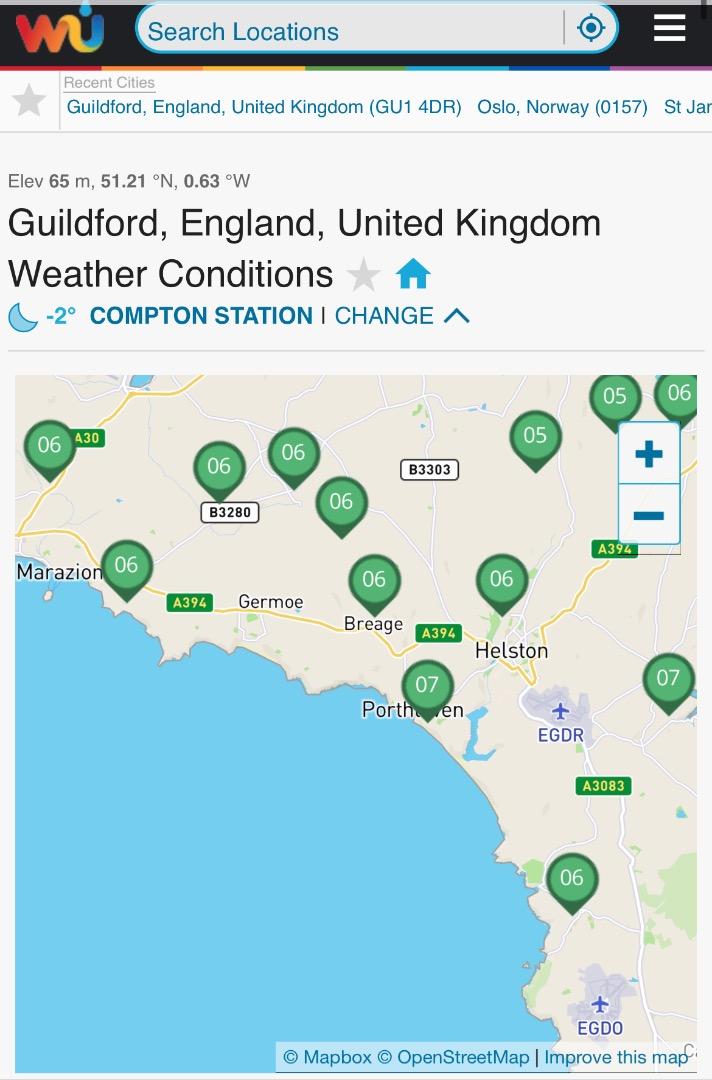The image size is (712, 1080).
Task: Zoom out on the map
Action: point(648,515)
